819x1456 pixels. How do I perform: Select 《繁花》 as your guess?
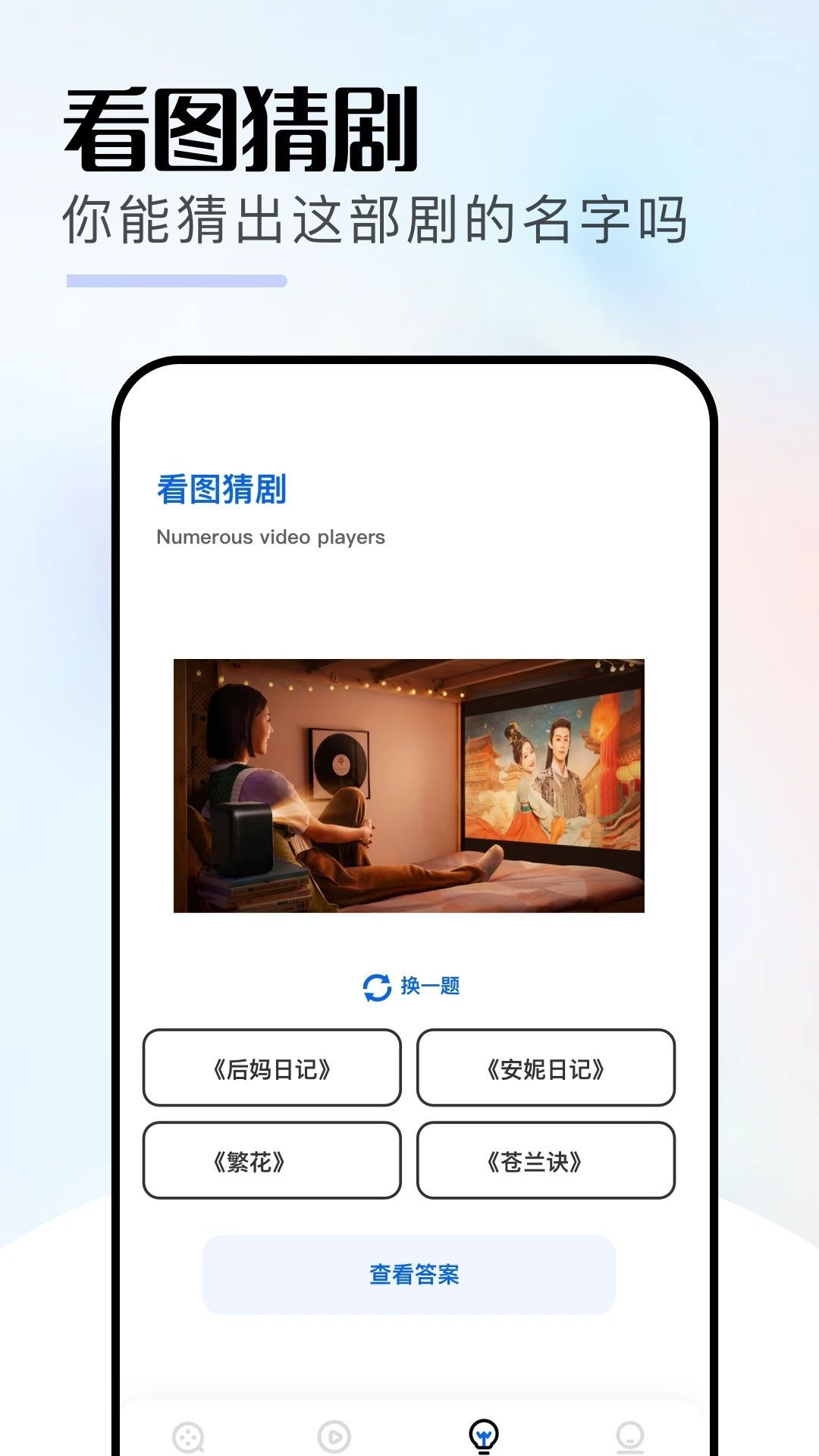tap(271, 1159)
